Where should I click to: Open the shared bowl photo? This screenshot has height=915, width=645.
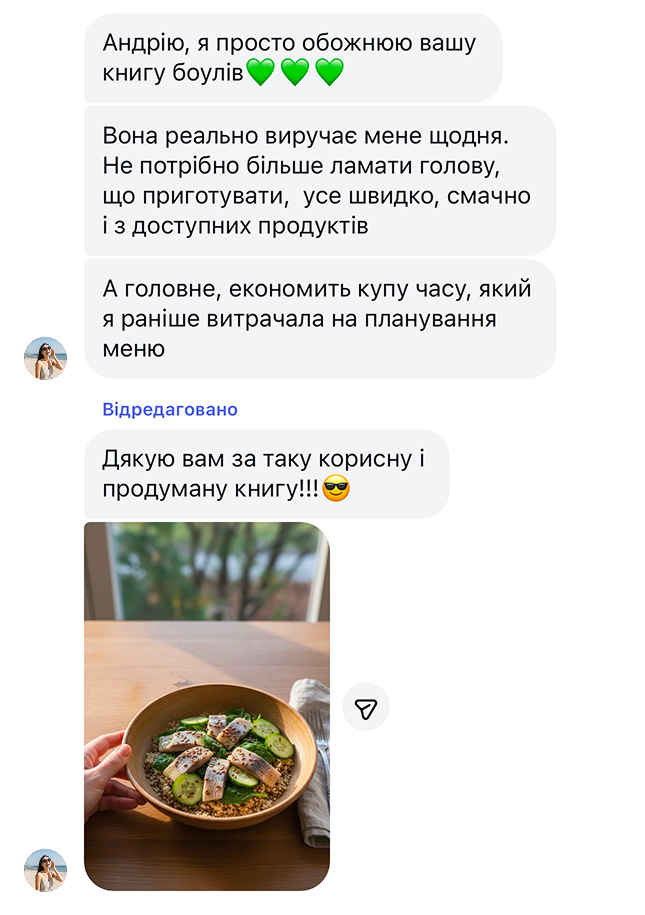coord(206,705)
